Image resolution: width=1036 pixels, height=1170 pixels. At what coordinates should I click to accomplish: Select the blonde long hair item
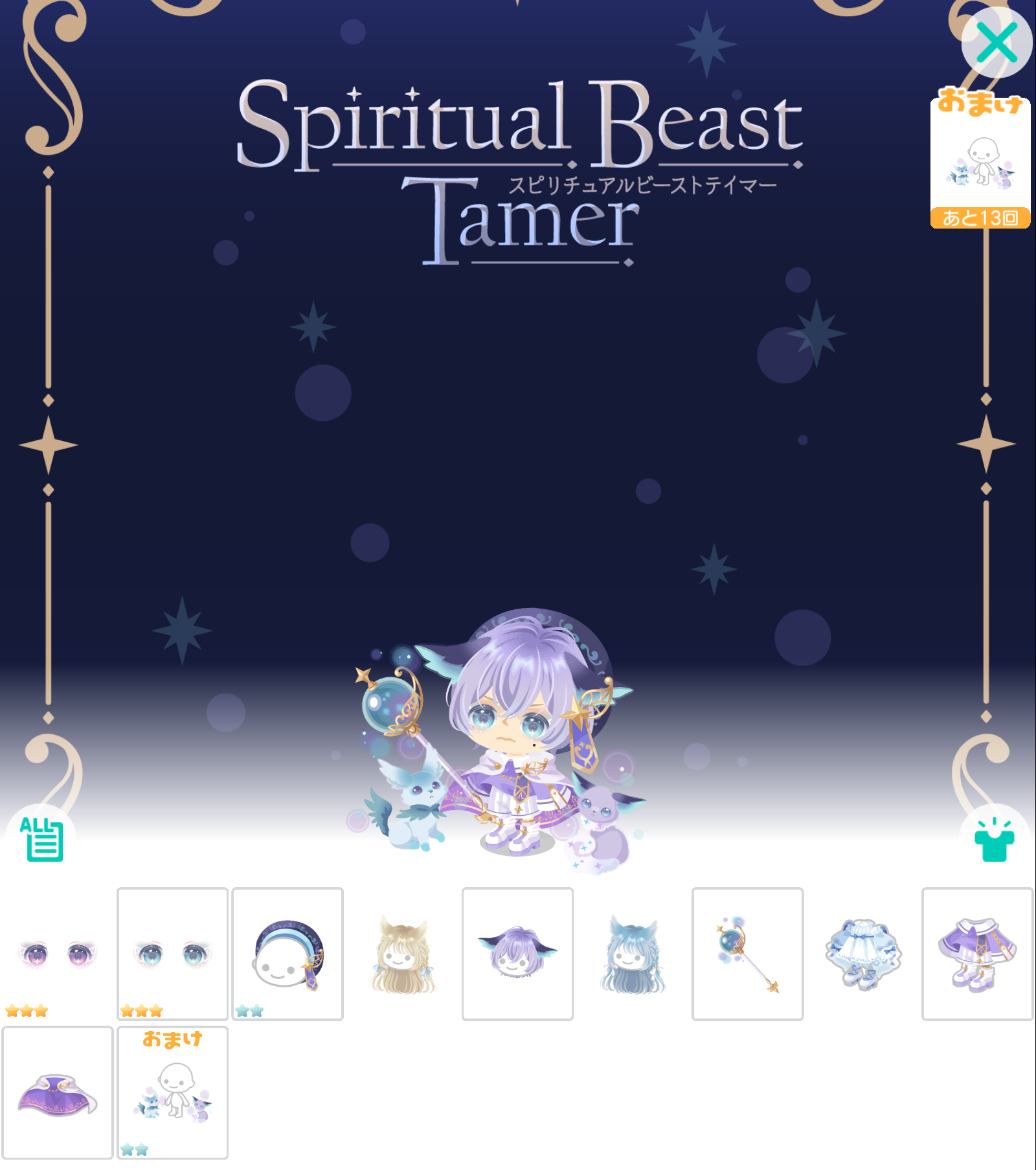tap(403, 954)
